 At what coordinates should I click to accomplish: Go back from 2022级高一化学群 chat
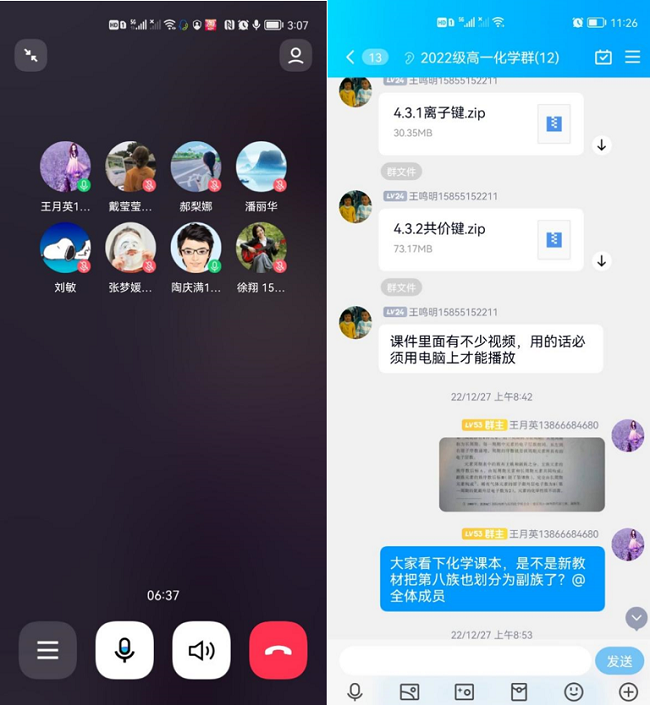click(x=350, y=57)
